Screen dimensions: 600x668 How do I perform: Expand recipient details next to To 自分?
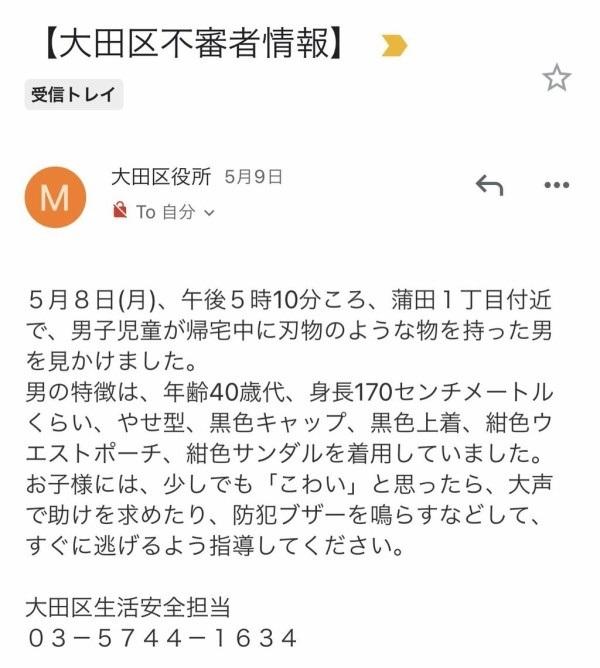pyautogui.click(x=210, y=213)
